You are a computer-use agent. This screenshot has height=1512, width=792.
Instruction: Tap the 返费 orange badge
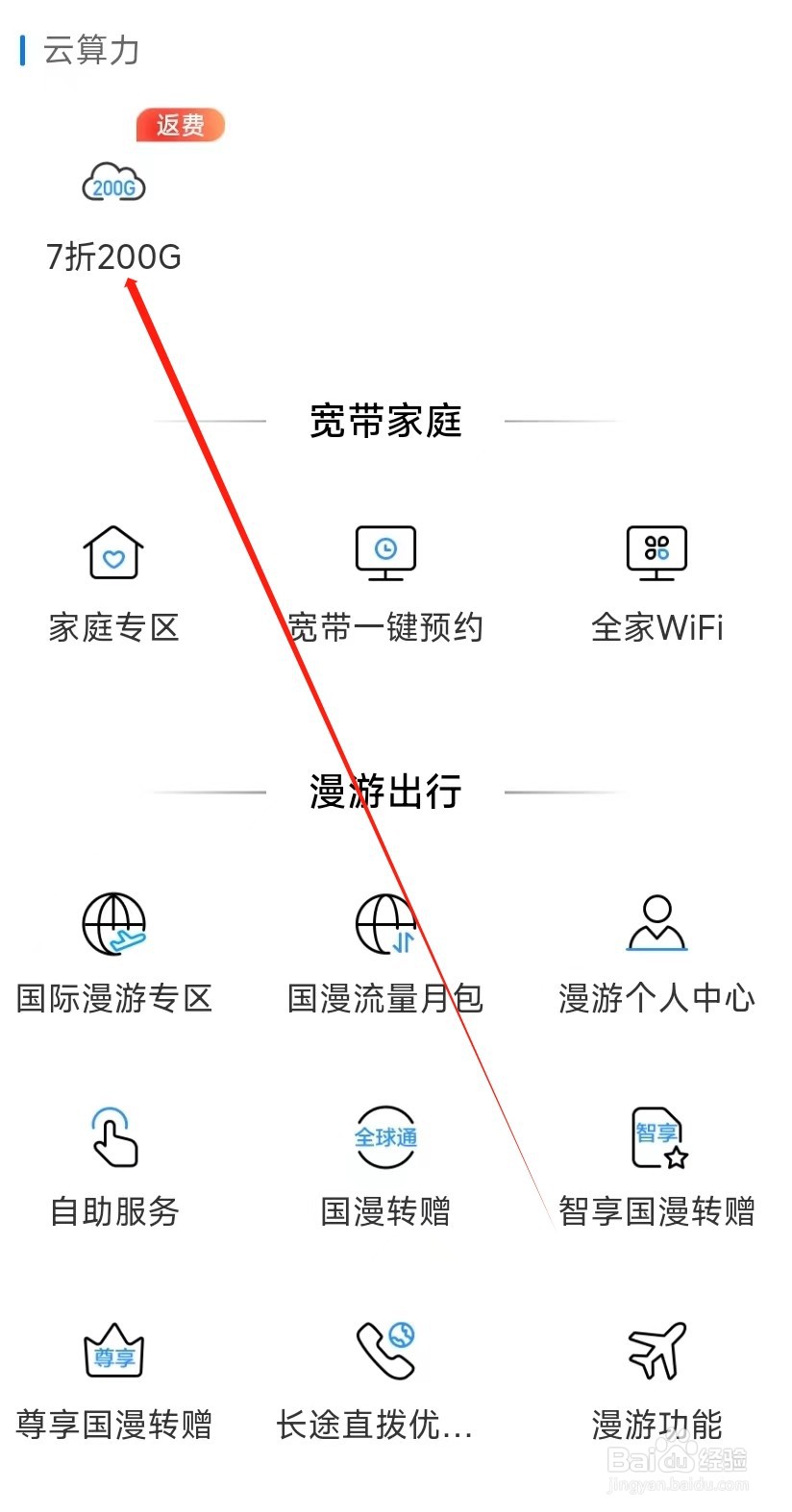click(181, 125)
